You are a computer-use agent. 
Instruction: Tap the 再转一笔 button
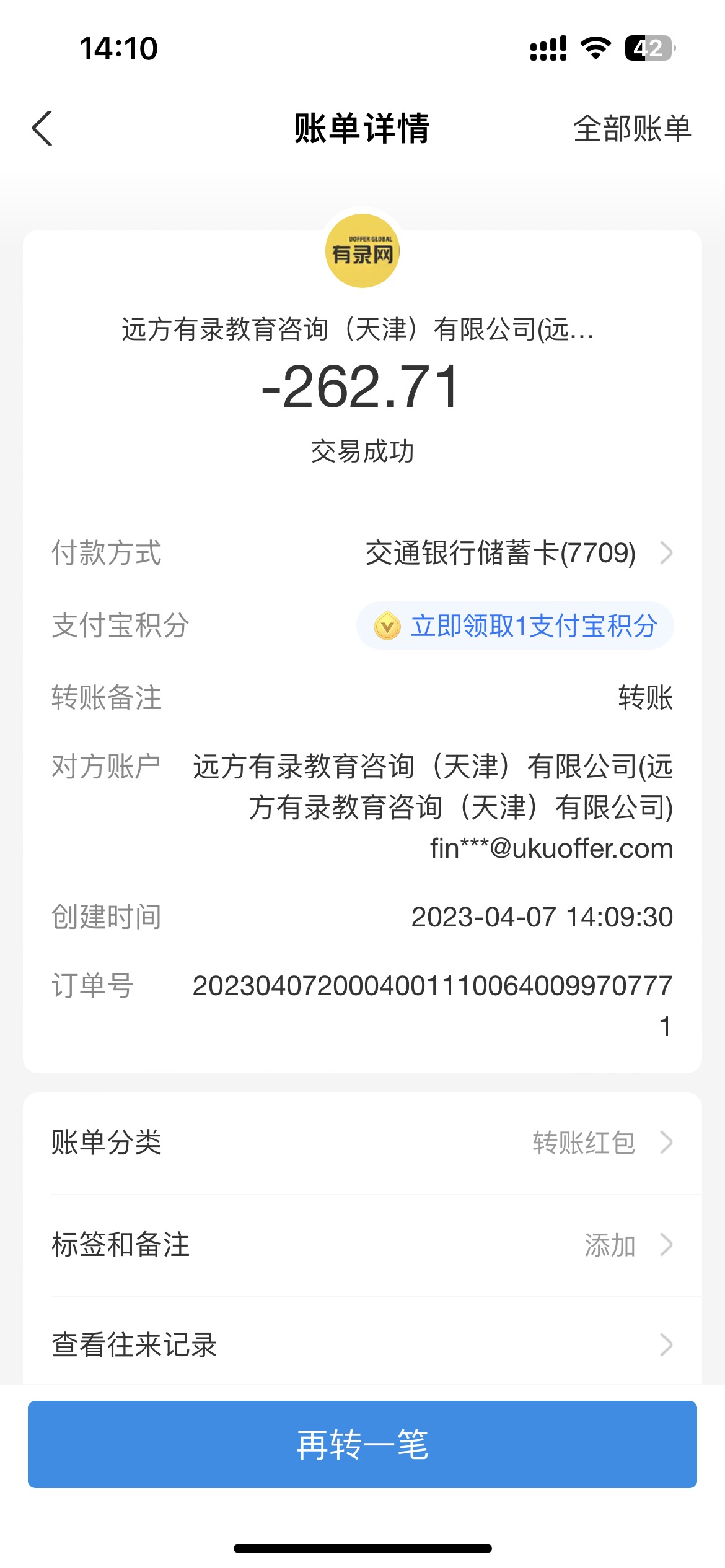tap(362, 1444)
